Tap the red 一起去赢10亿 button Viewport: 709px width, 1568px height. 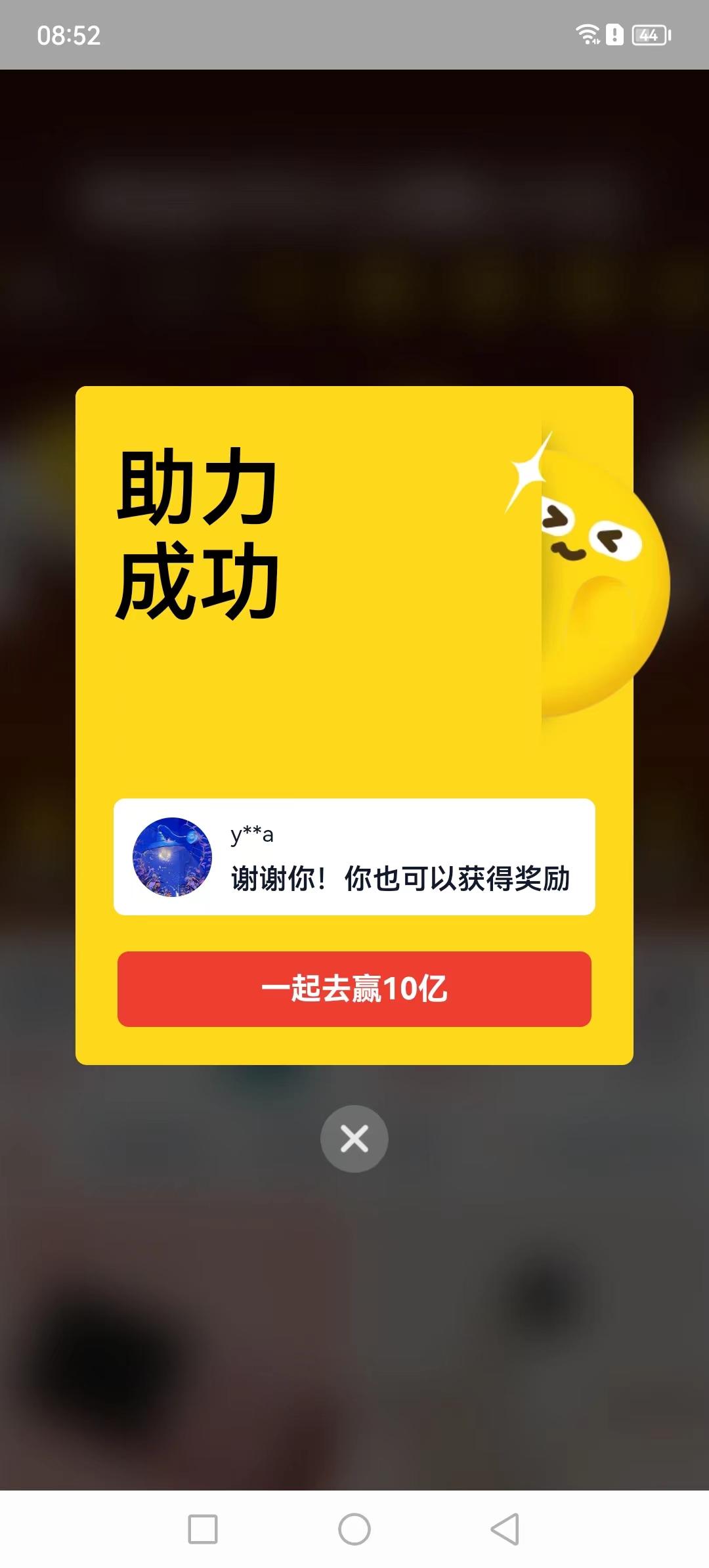[354, 989]
